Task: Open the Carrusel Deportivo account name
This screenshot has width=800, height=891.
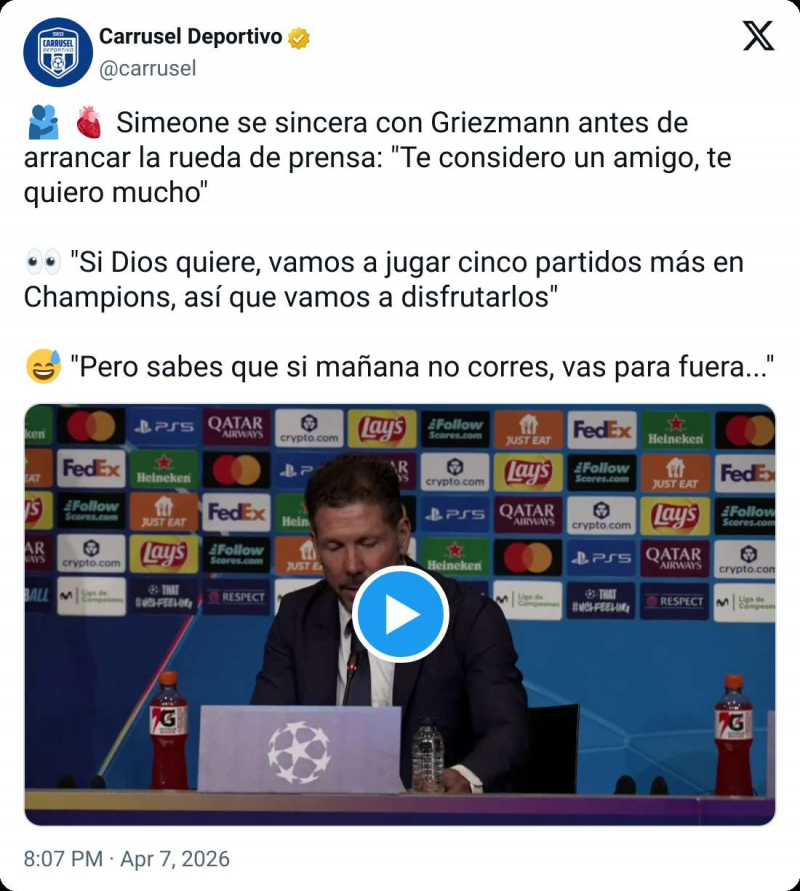Action: click(x=190, y=37)
